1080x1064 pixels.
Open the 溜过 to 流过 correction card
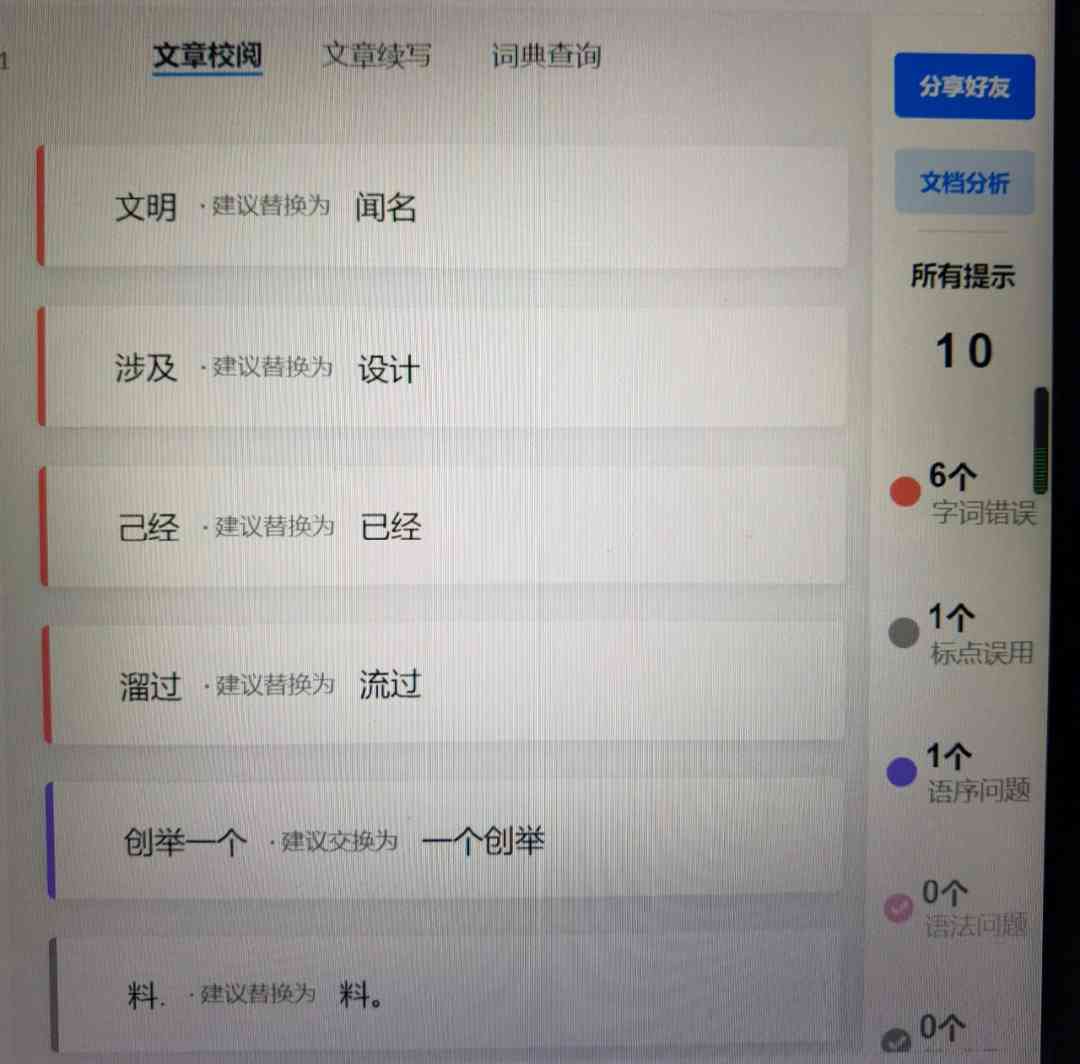pyautogui.click(x=445, y=685)
